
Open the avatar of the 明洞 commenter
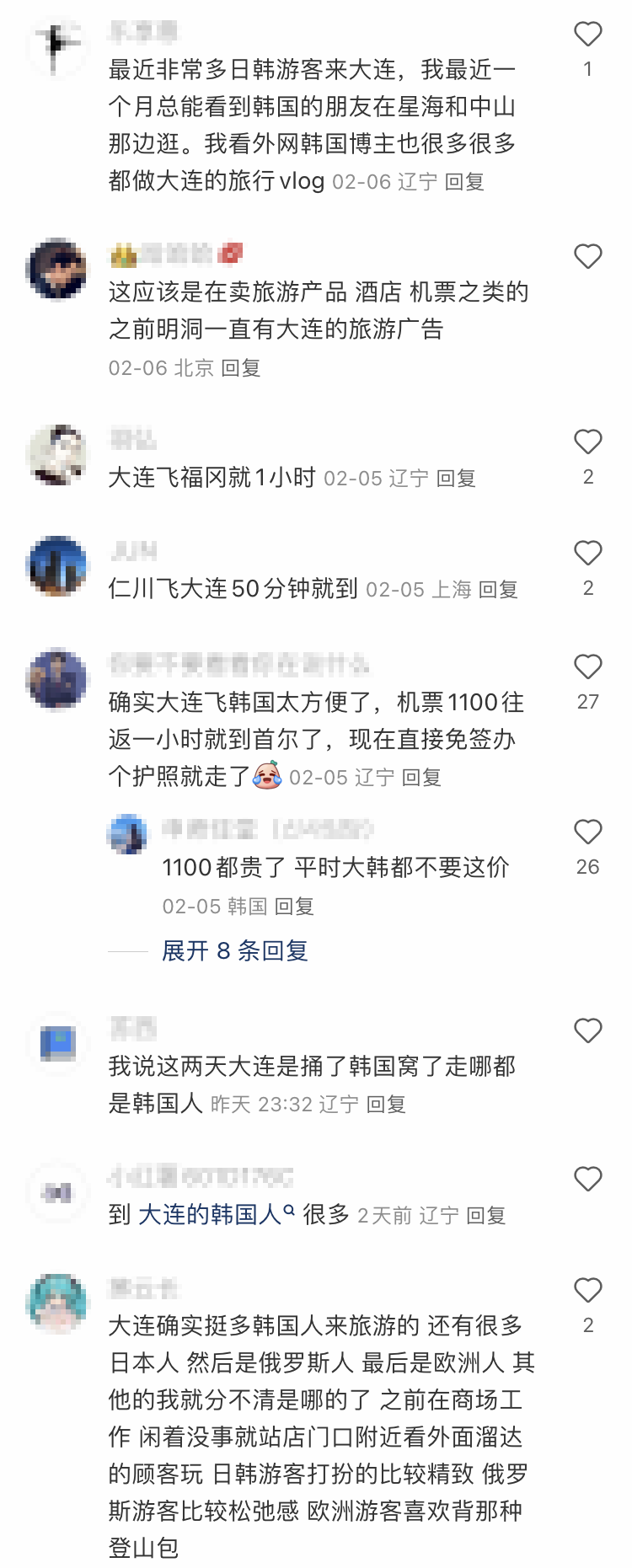[57, 270]
